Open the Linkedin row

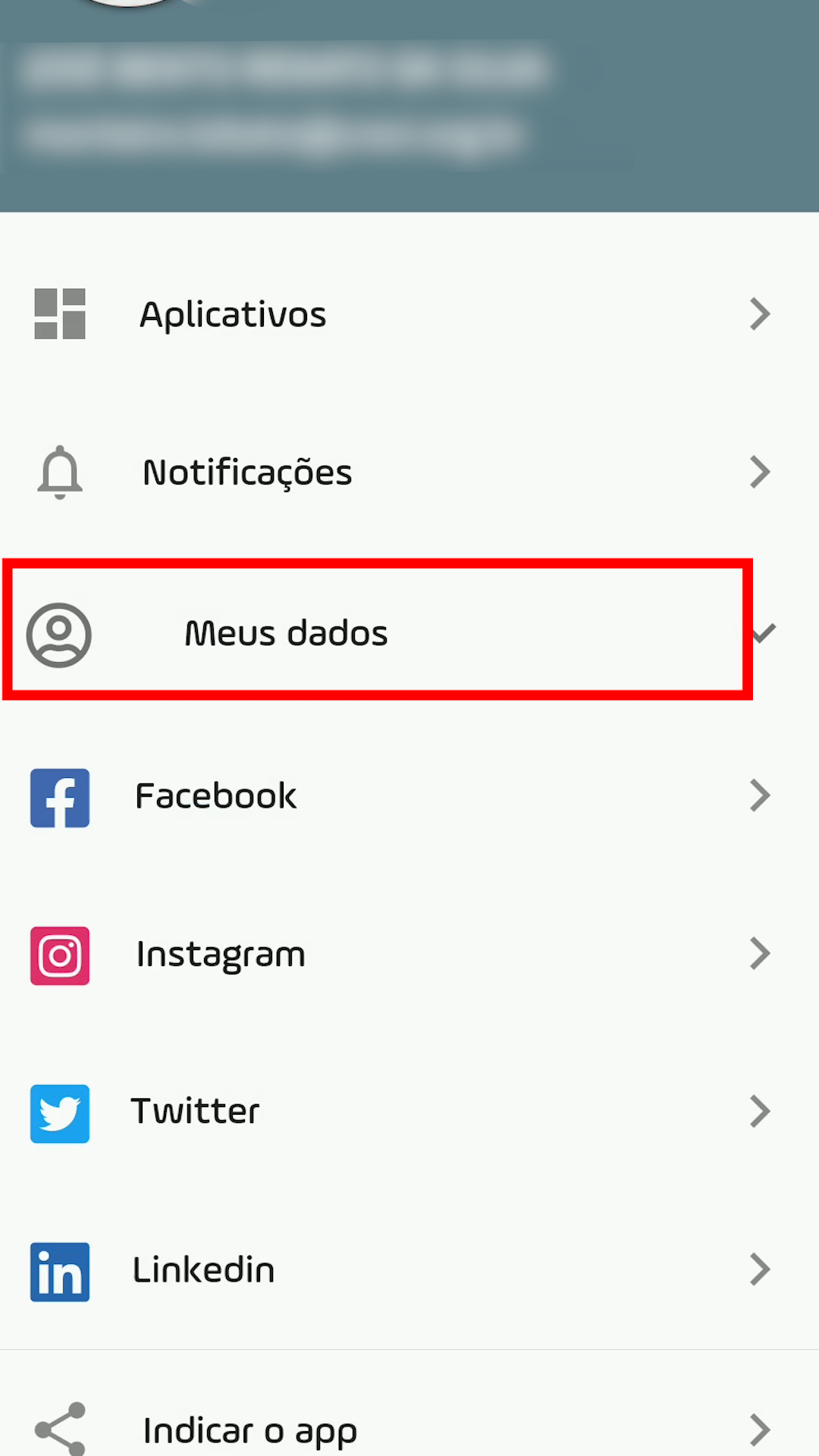point(409,1269)
